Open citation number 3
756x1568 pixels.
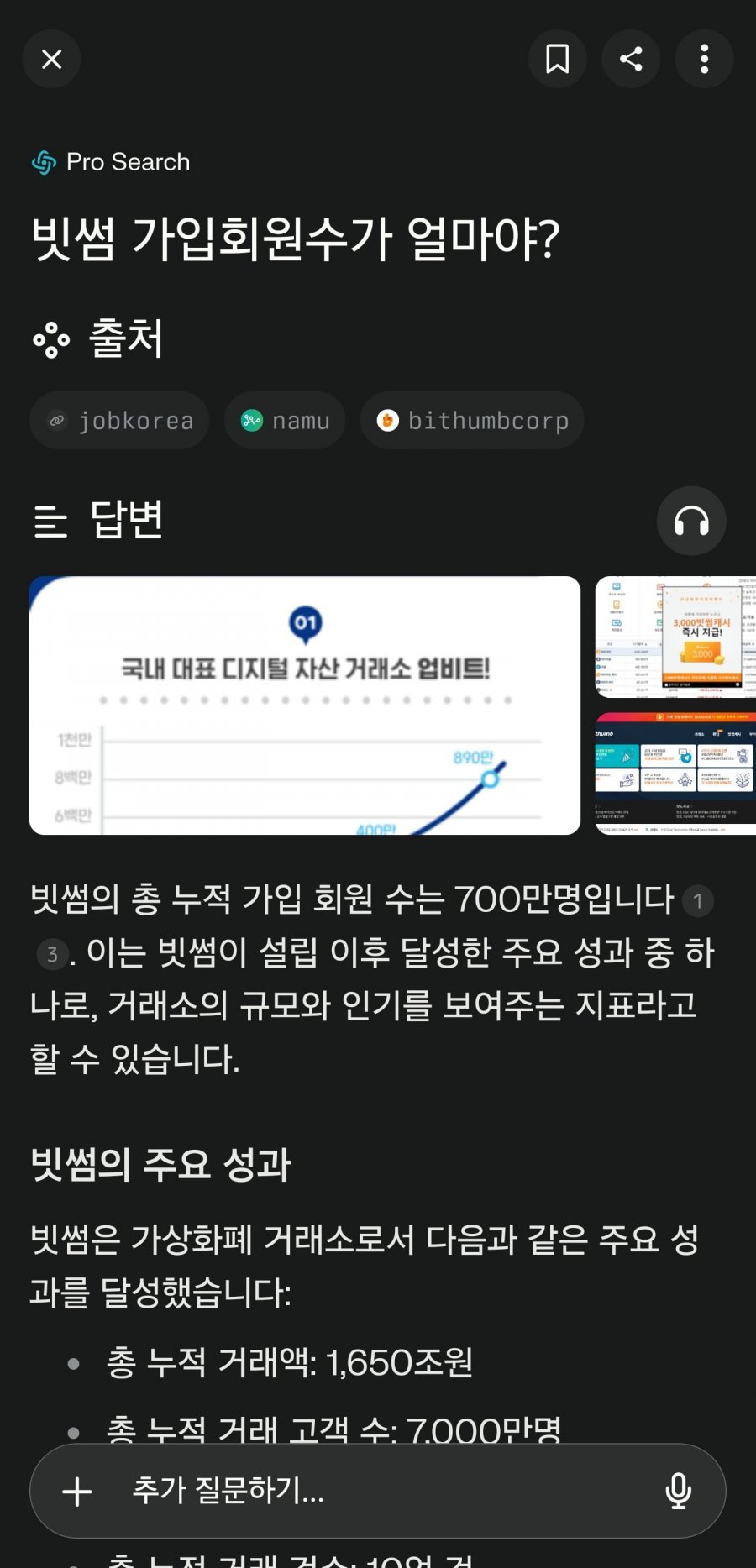pyautogui.click(x=52, y=954)
